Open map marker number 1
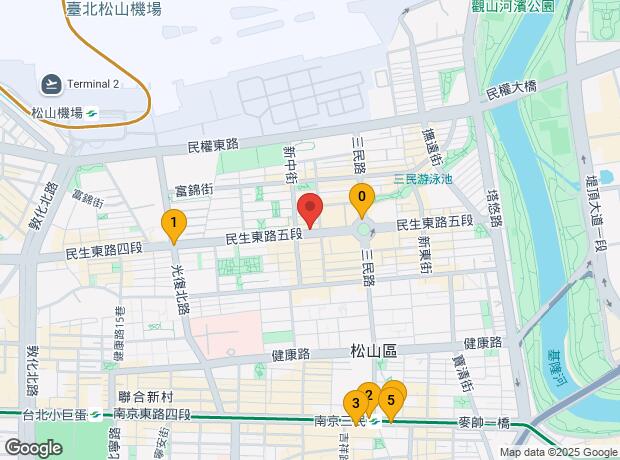620x460 pixels. [174, 224]
